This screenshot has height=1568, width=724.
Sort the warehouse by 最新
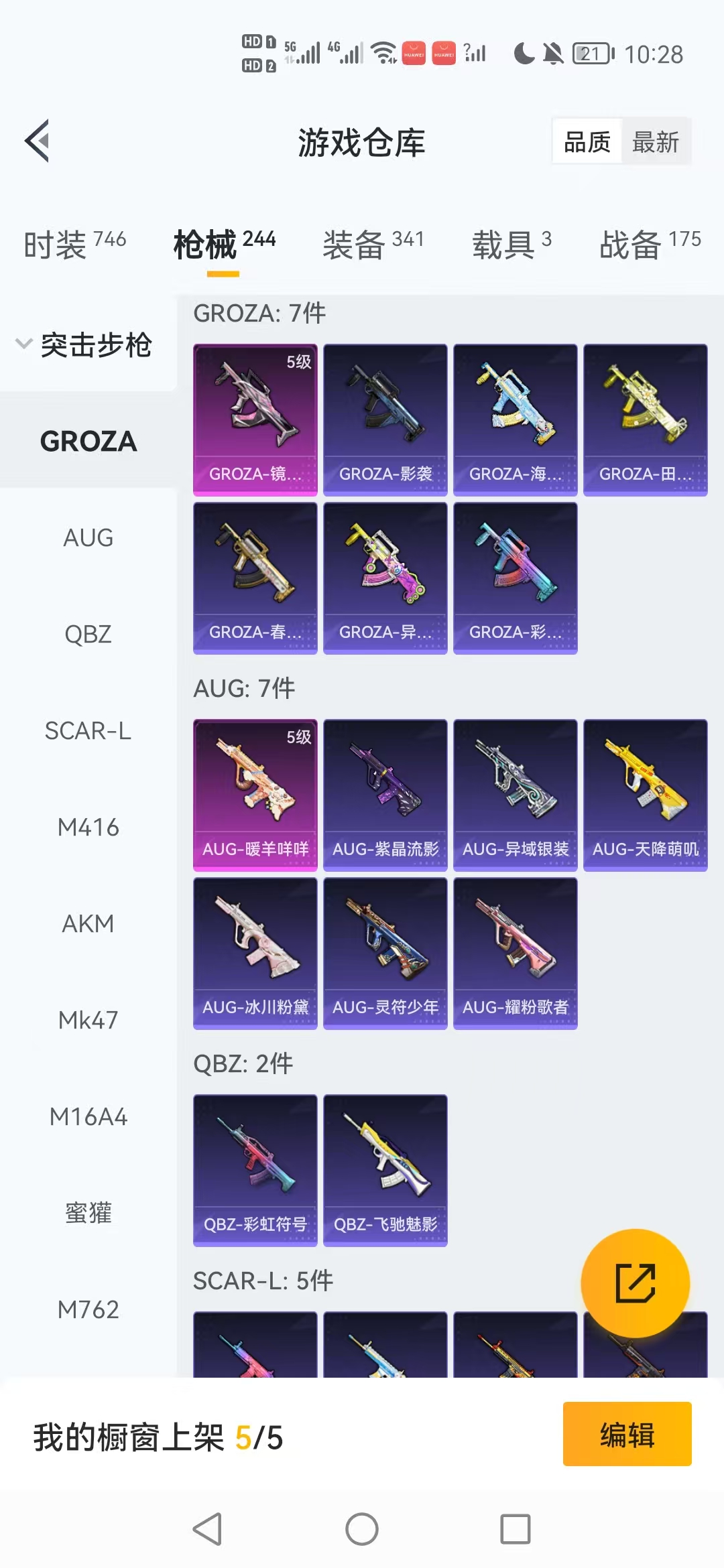coord(655,142)
